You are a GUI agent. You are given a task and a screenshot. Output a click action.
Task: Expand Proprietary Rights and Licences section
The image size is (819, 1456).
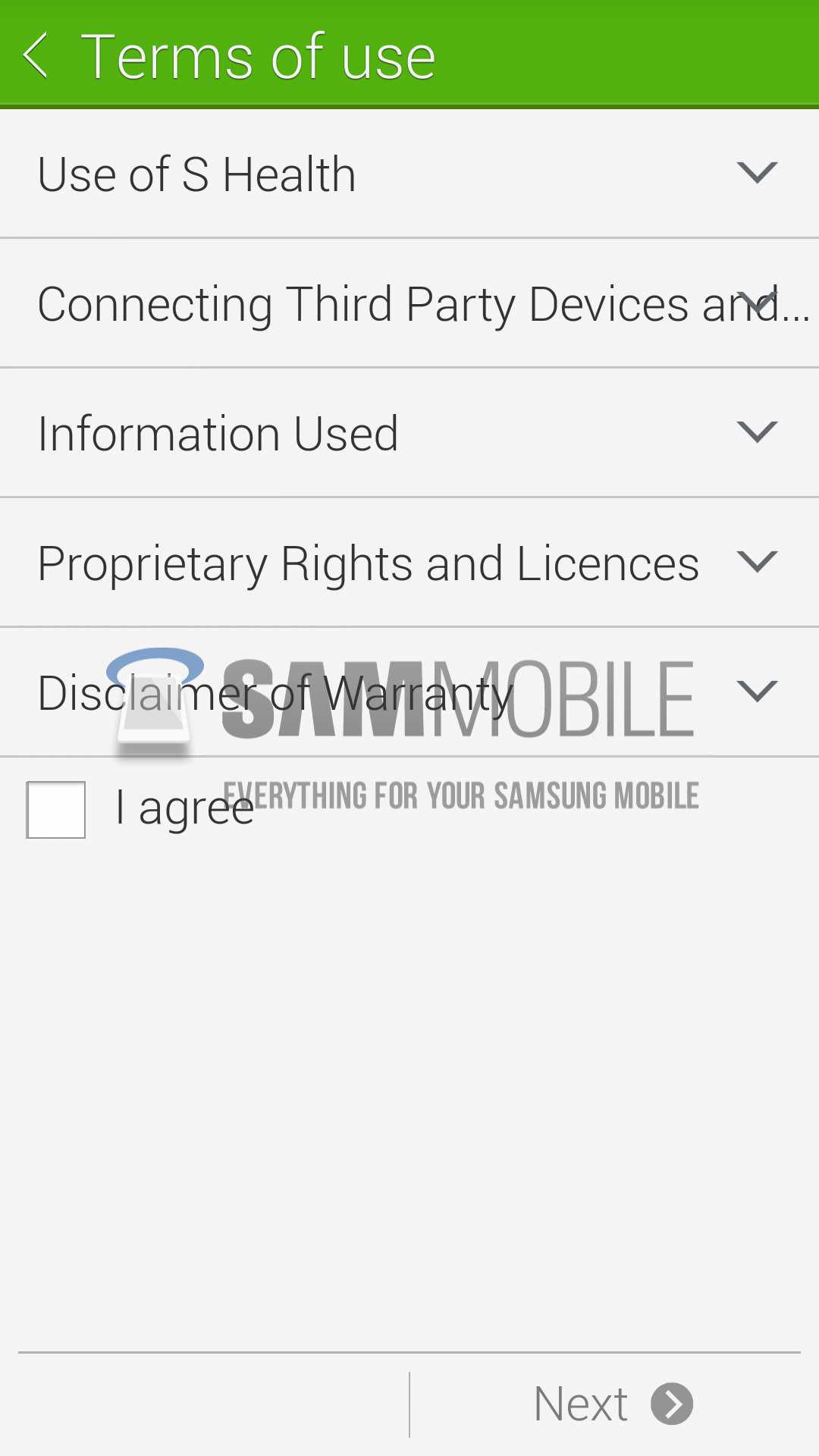(x=757, y=562)
